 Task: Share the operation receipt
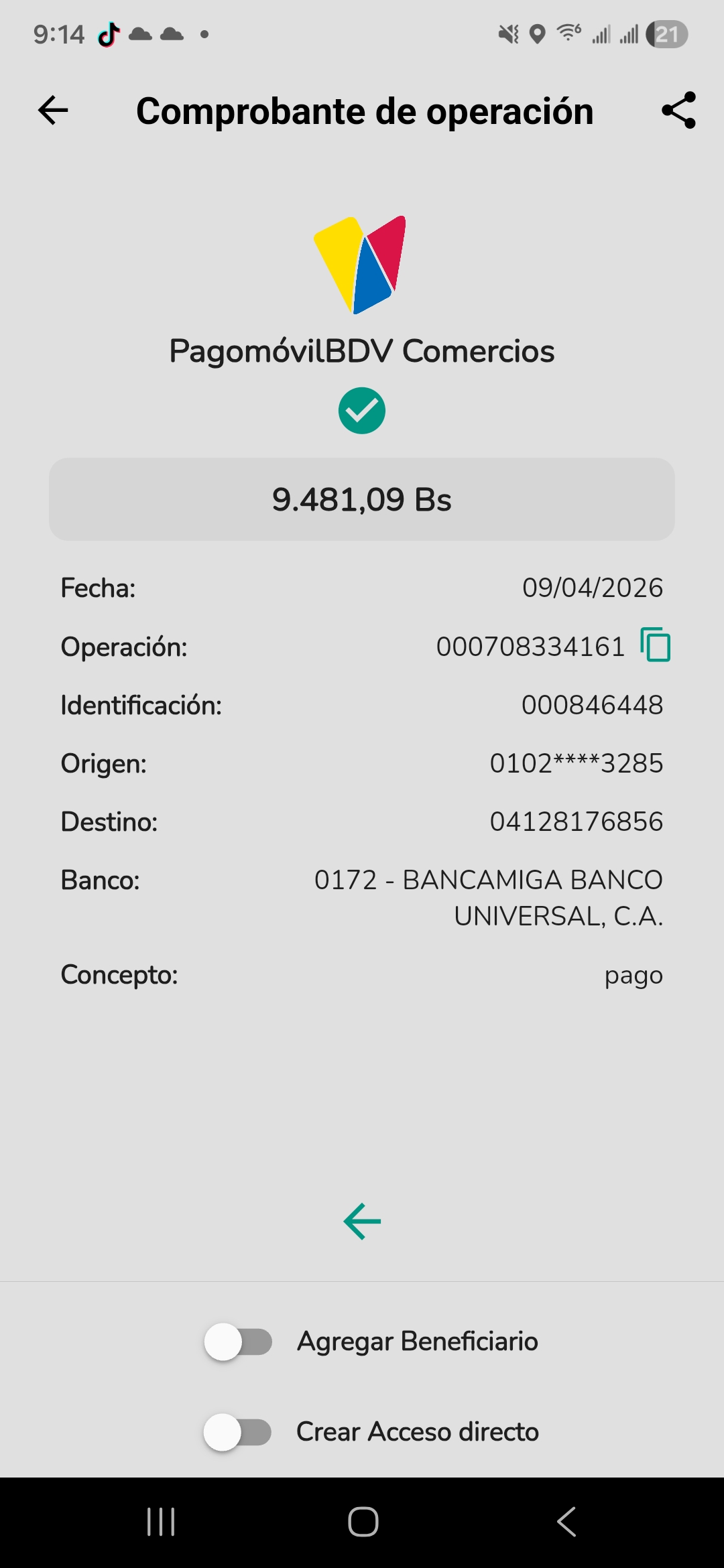(678, 111)
